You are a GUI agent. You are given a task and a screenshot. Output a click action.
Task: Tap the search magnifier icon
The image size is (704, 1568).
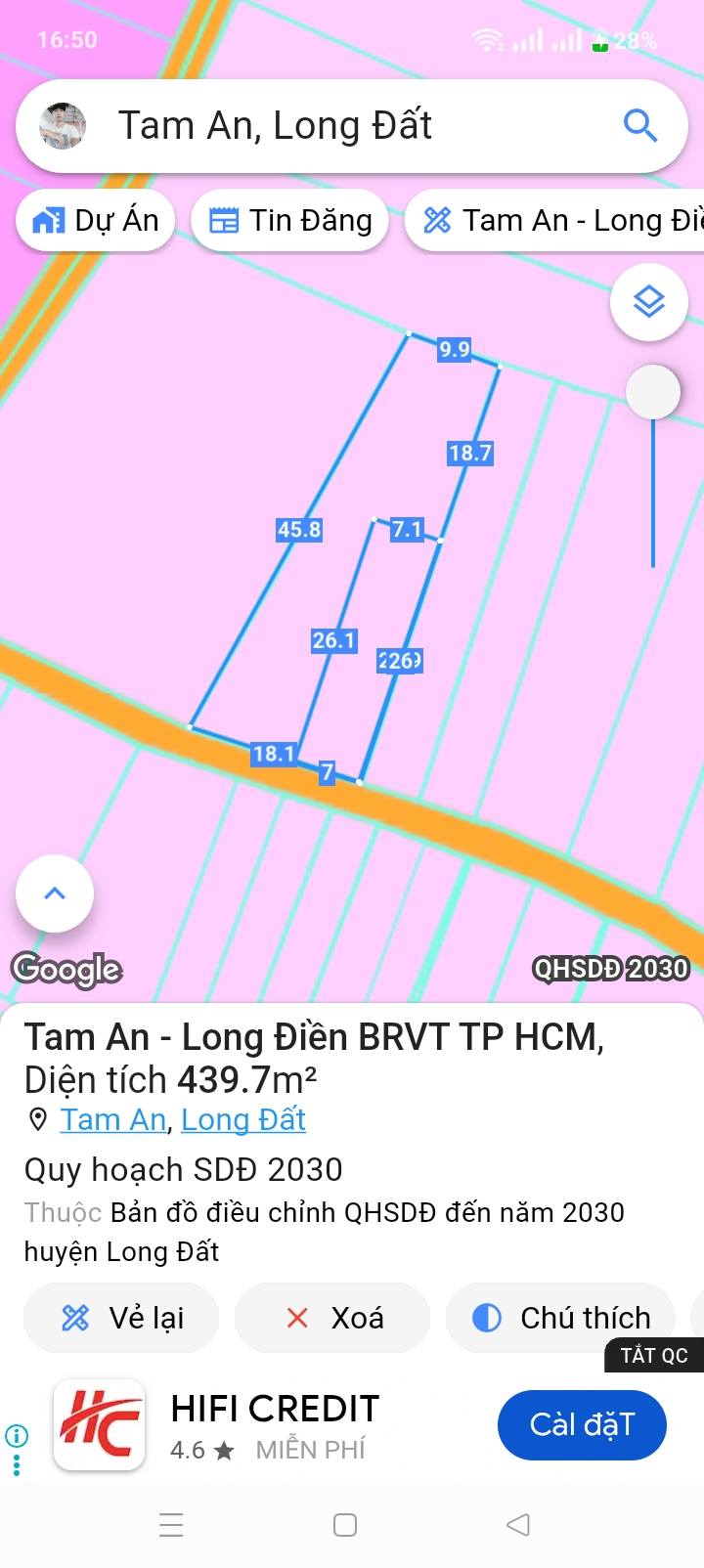click(639, 126)
